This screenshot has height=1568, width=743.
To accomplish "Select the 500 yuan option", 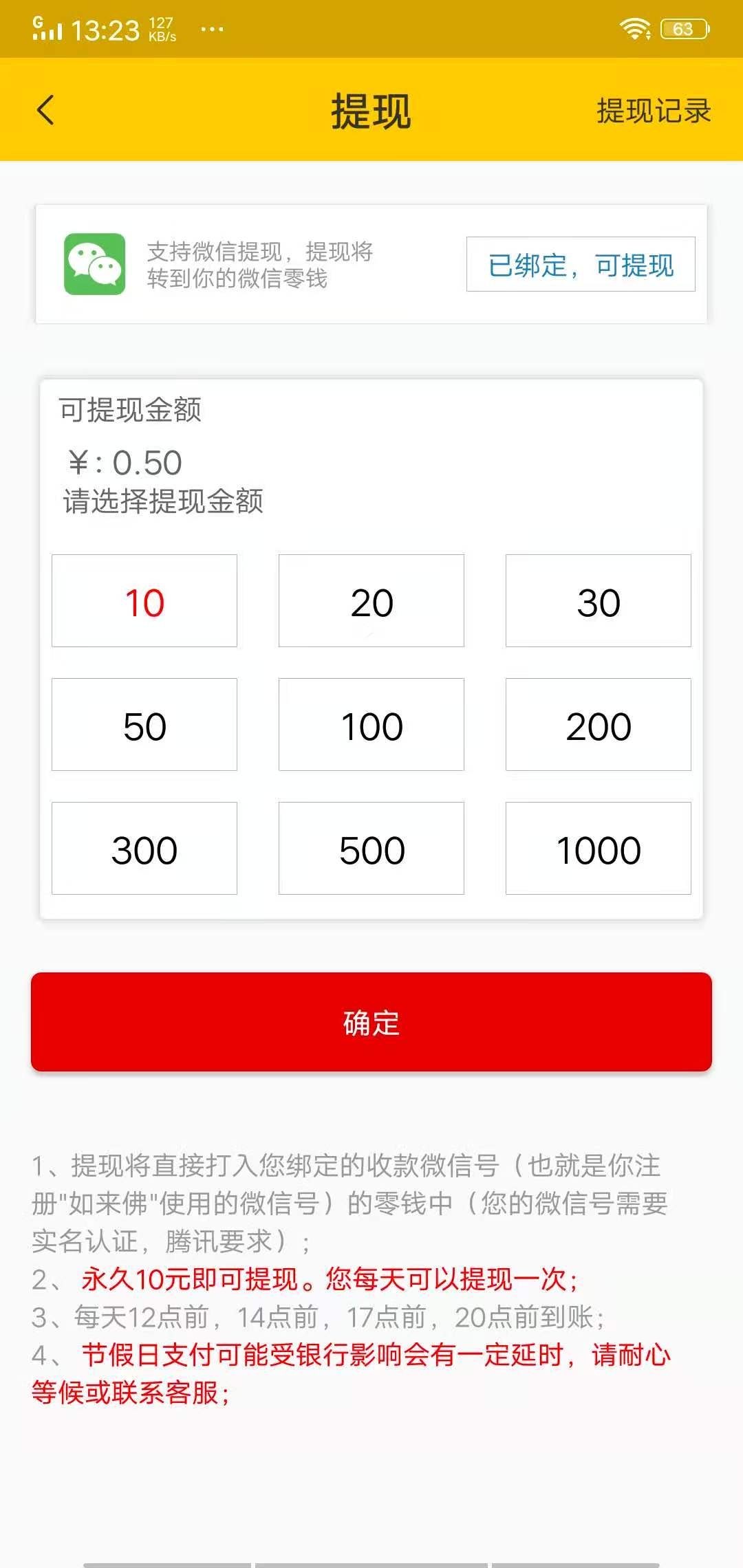I will [371, 848].
